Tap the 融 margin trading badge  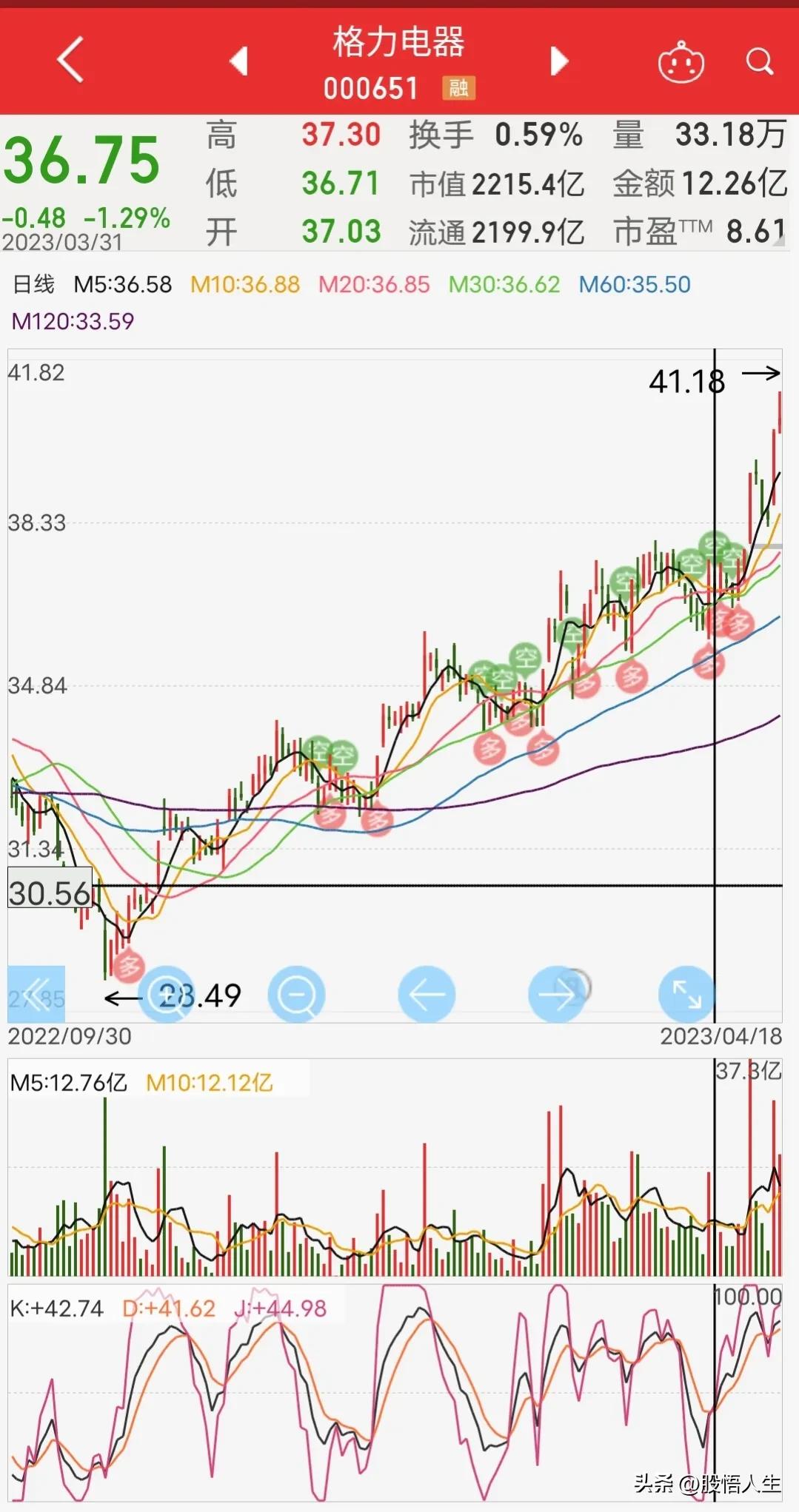(458, 88)
